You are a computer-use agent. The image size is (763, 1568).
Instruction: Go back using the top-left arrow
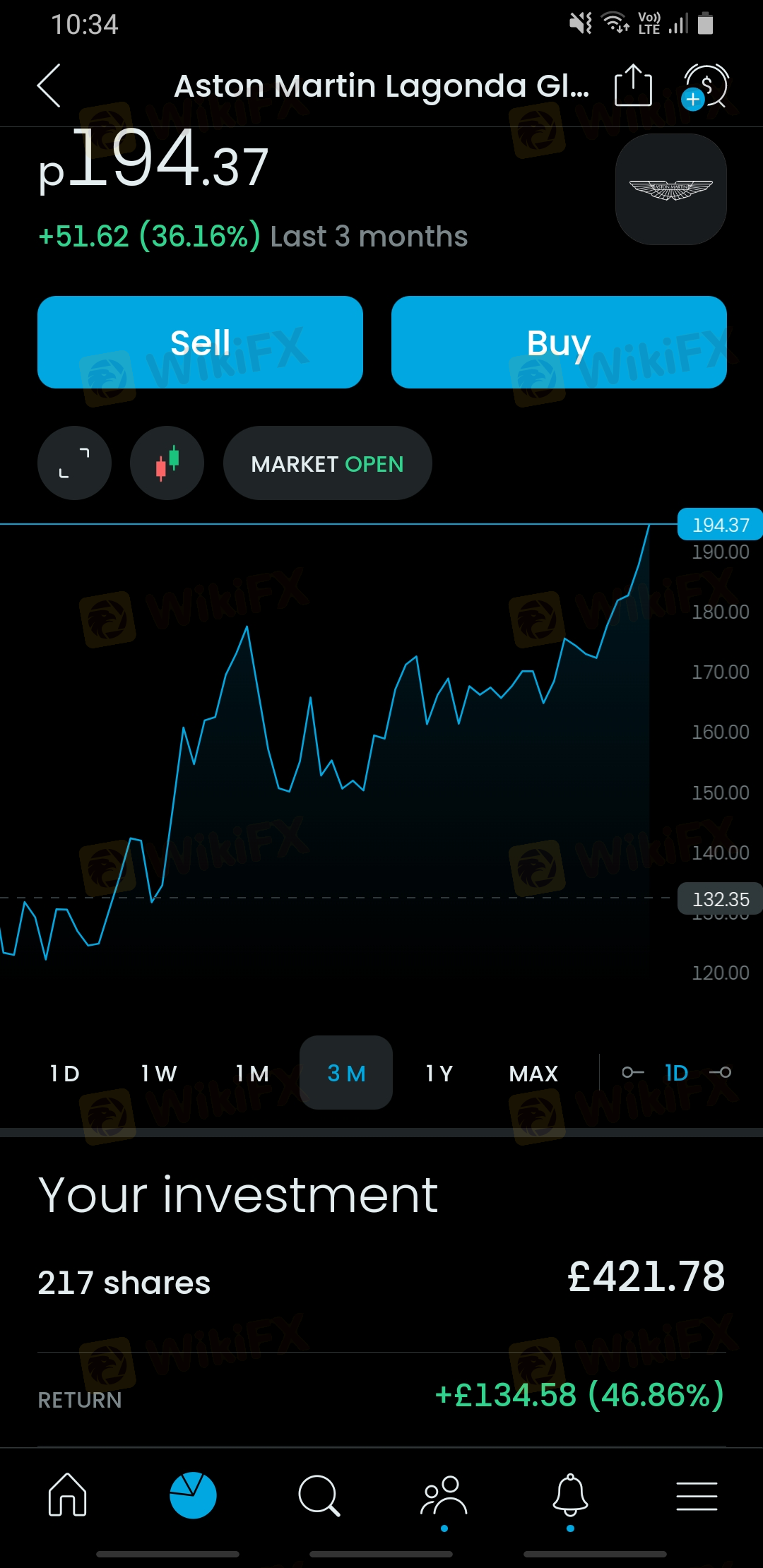[49, 85]
